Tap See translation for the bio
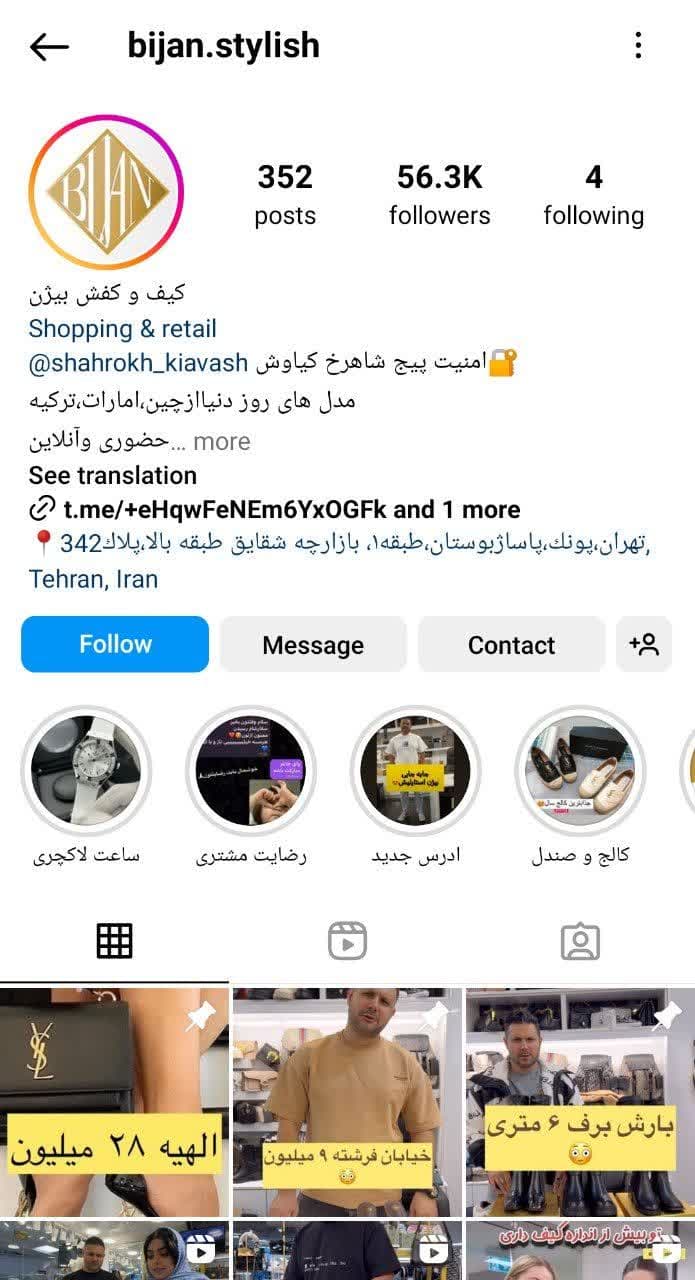The width and height of the screenshot is (695, 1280). pyautogui.click(x=112, y=475)
